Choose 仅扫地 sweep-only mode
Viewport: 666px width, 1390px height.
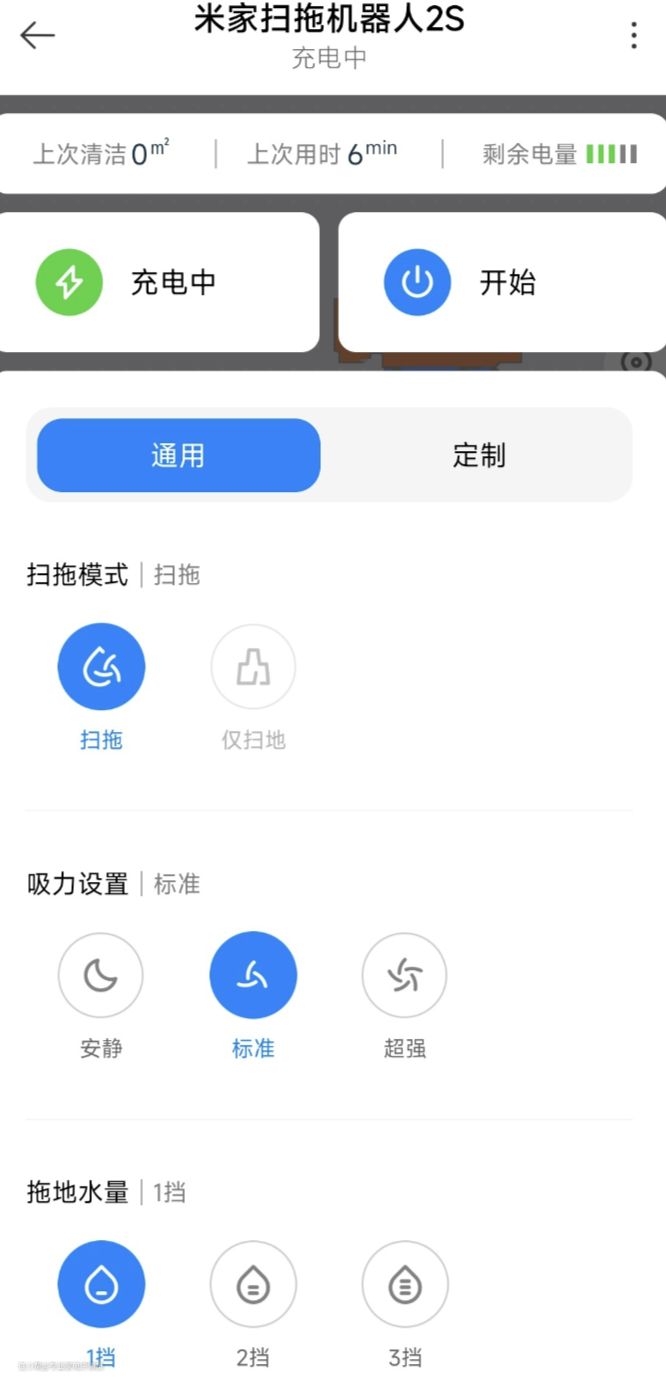pos(253,667)
